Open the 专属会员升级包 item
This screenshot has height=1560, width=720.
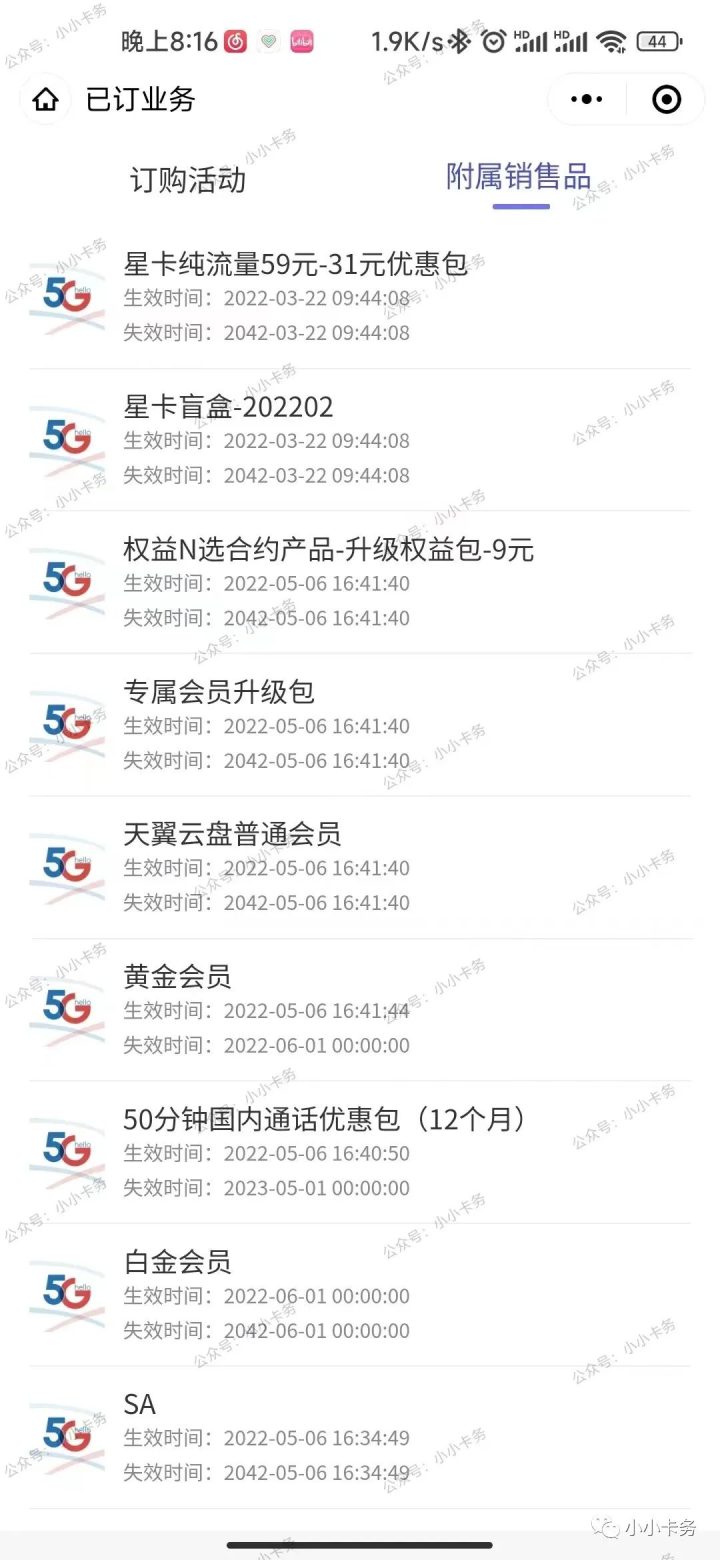pyautogui.click(x=360, y=725)
